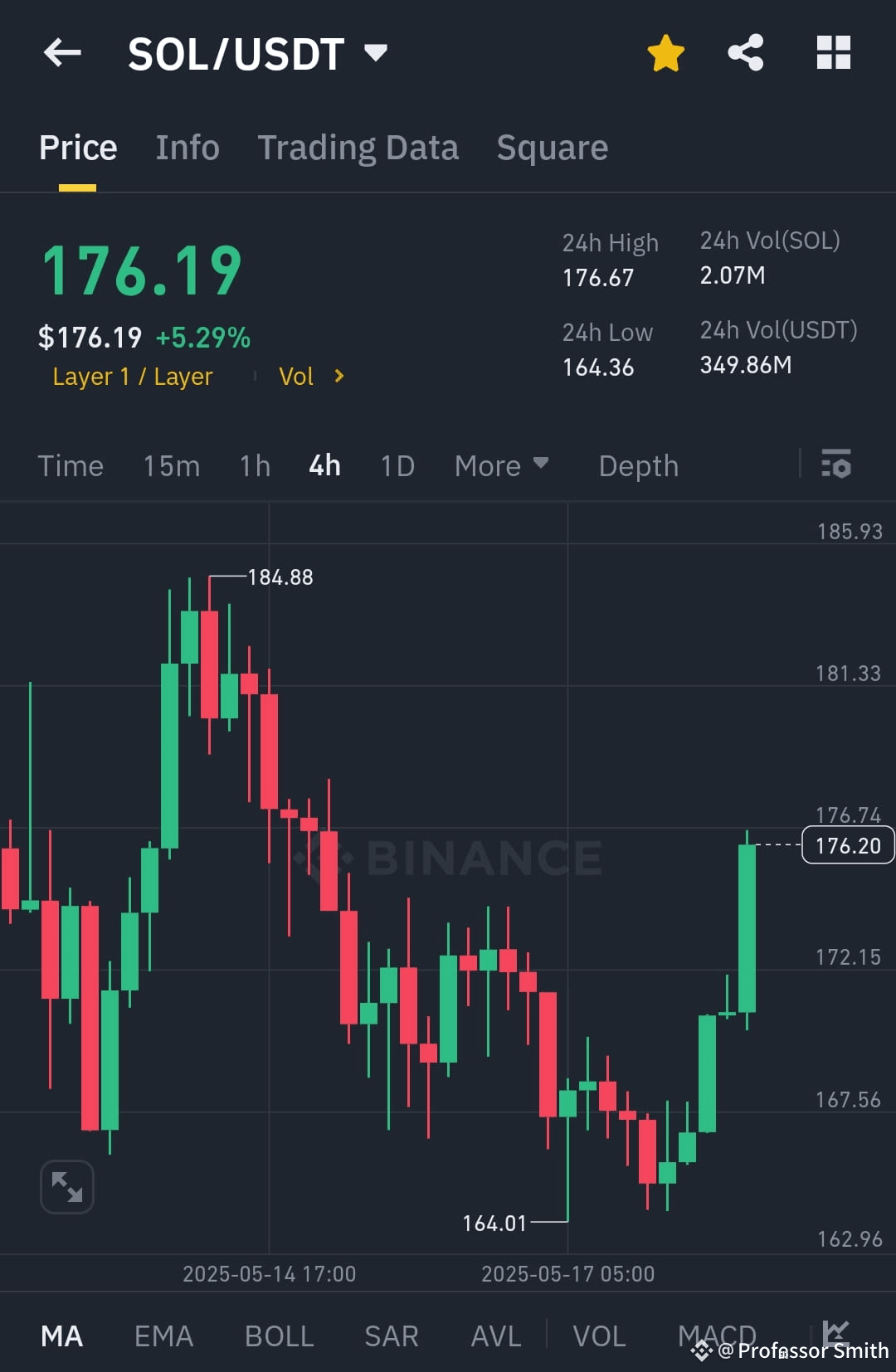Enable the MACD indicator

(x=717, y=1334)
